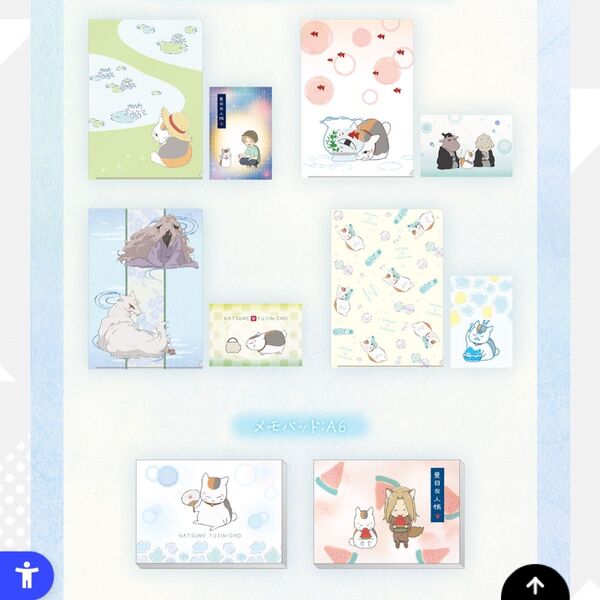Tap the back-to-top arrow button

coord(535,584)
